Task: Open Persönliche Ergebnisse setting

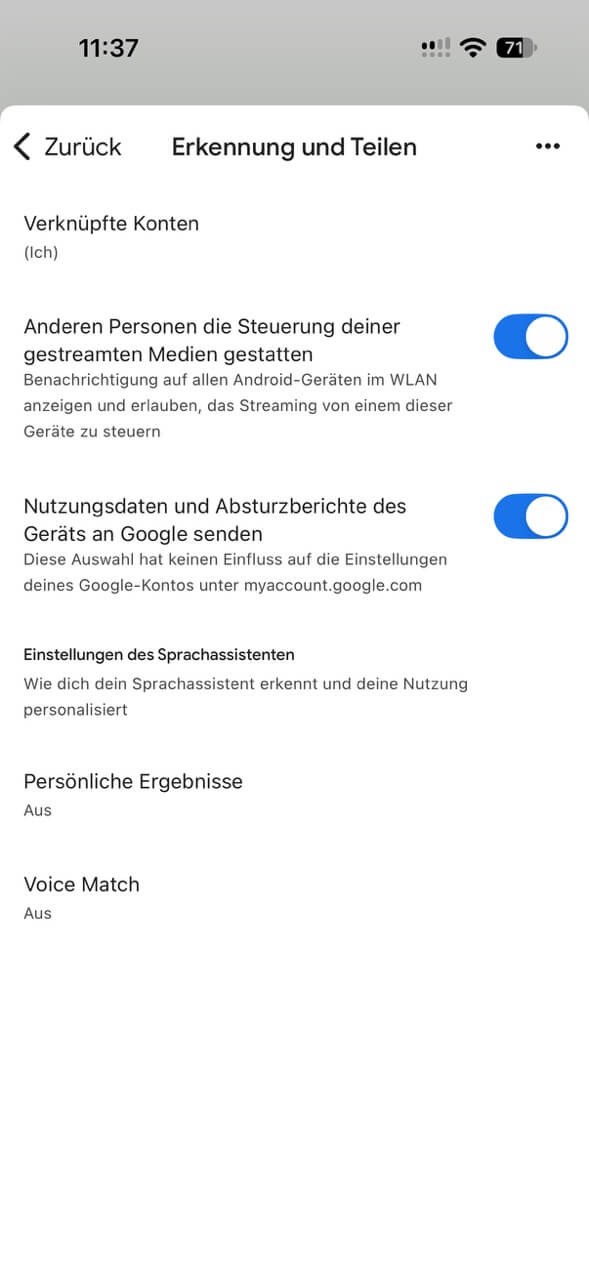Action: [294, 795]
